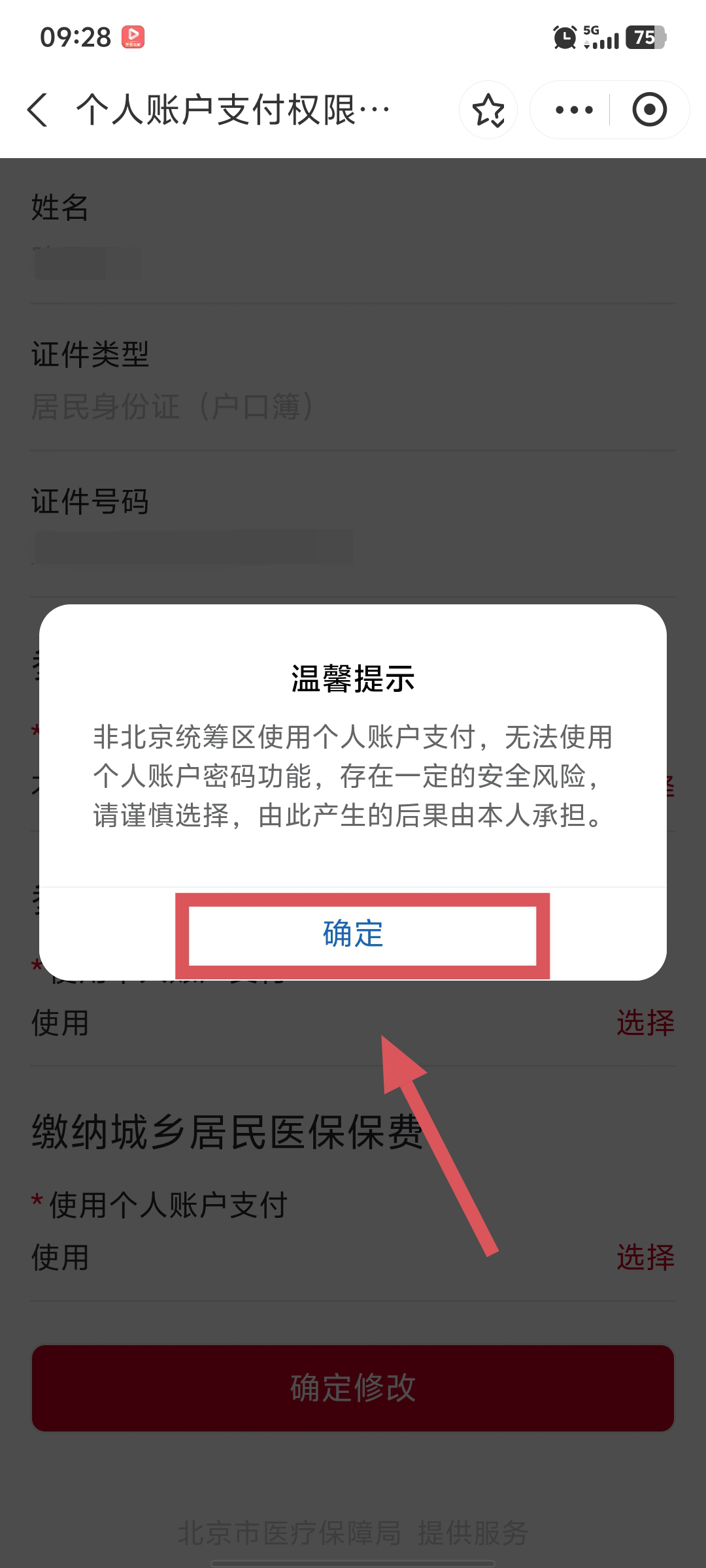The height and width of the screenshot is (1568, 706).
Task: Tap the back arrow to return
Action: tap(38, 110)
